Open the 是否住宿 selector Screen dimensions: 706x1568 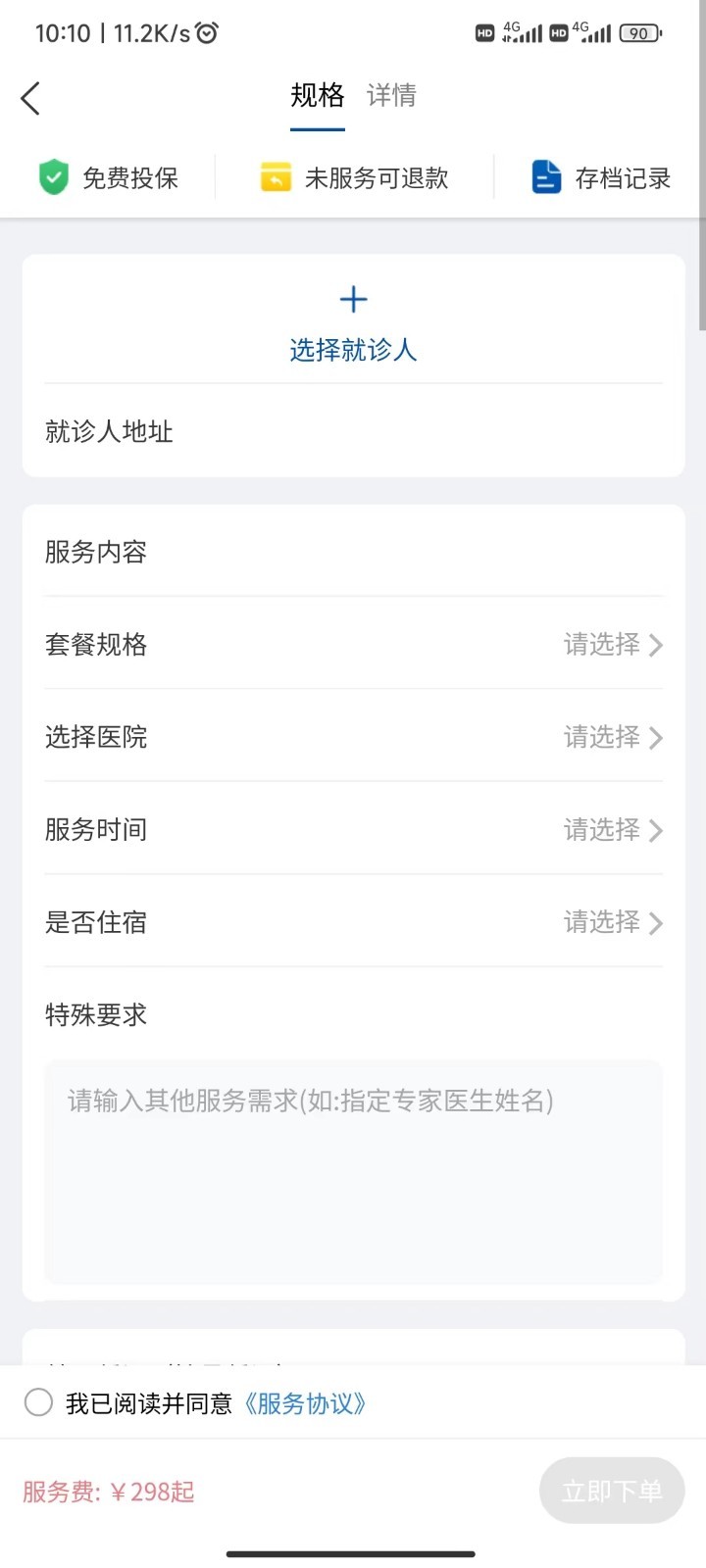point(353,922)
